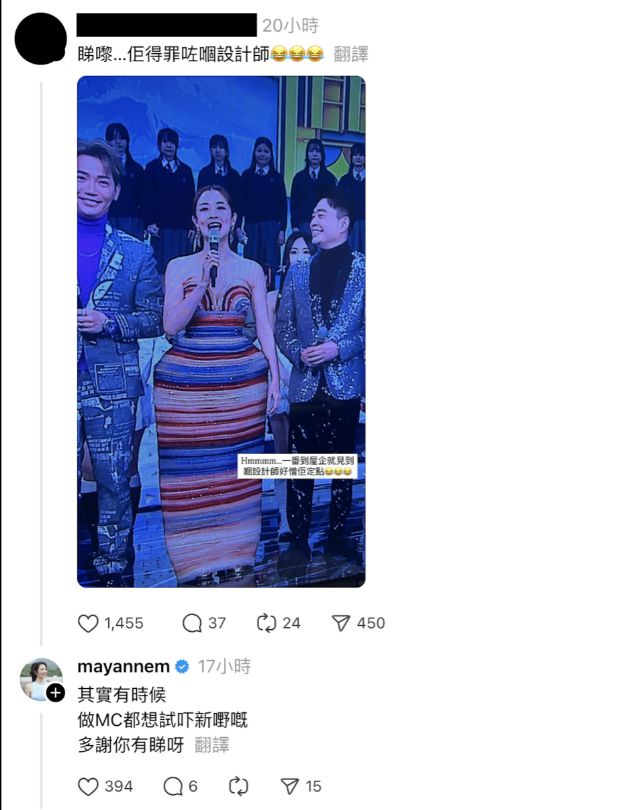Repost mayannem's reply

pos(239,786)
